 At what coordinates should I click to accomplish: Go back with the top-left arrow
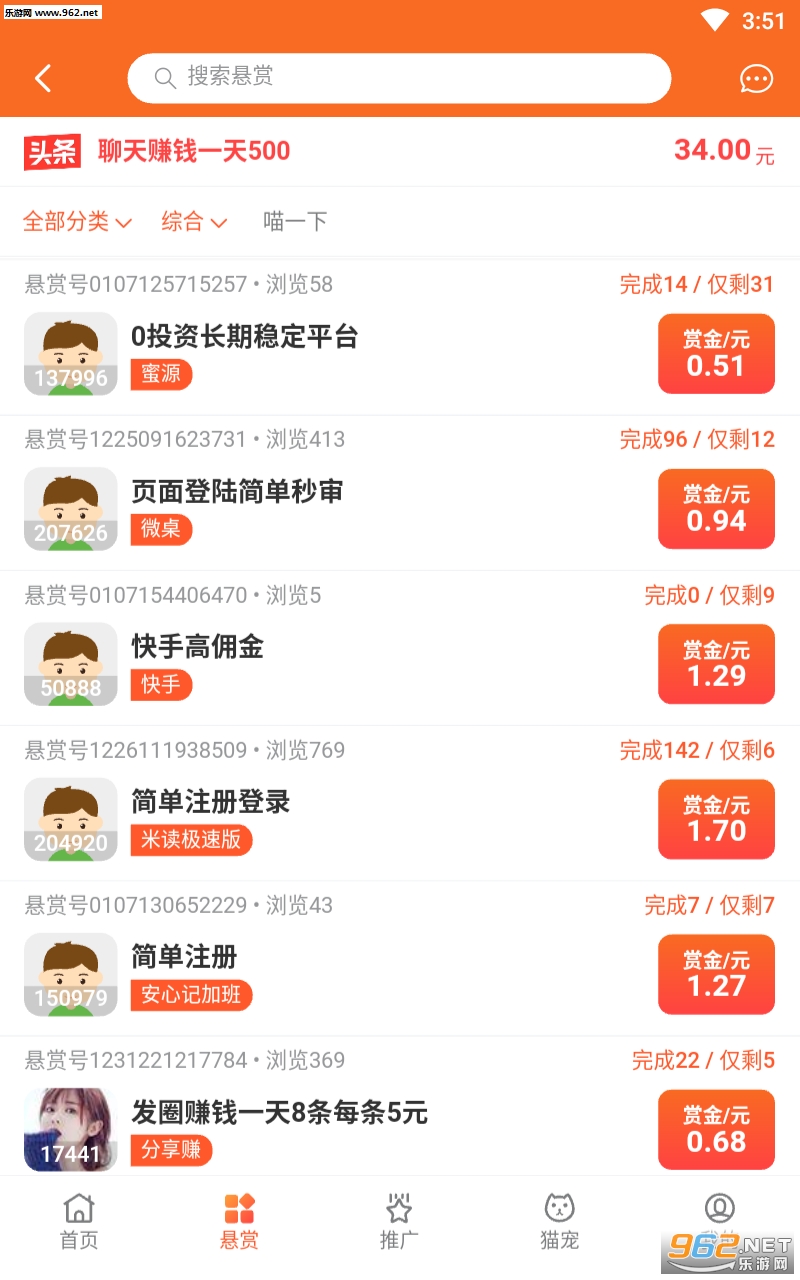pos(43,78)
